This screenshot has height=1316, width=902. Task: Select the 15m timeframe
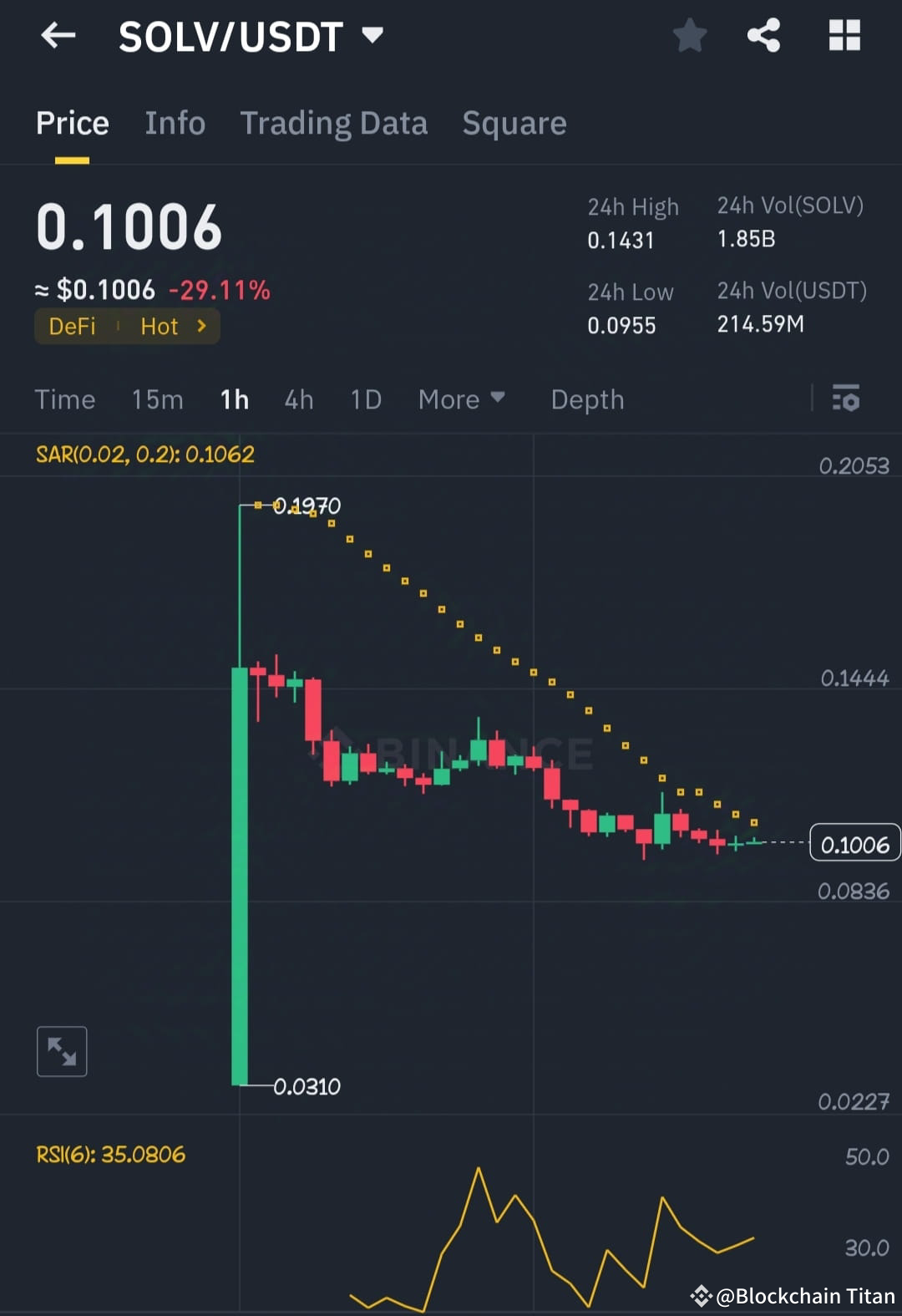coord(156,399)
